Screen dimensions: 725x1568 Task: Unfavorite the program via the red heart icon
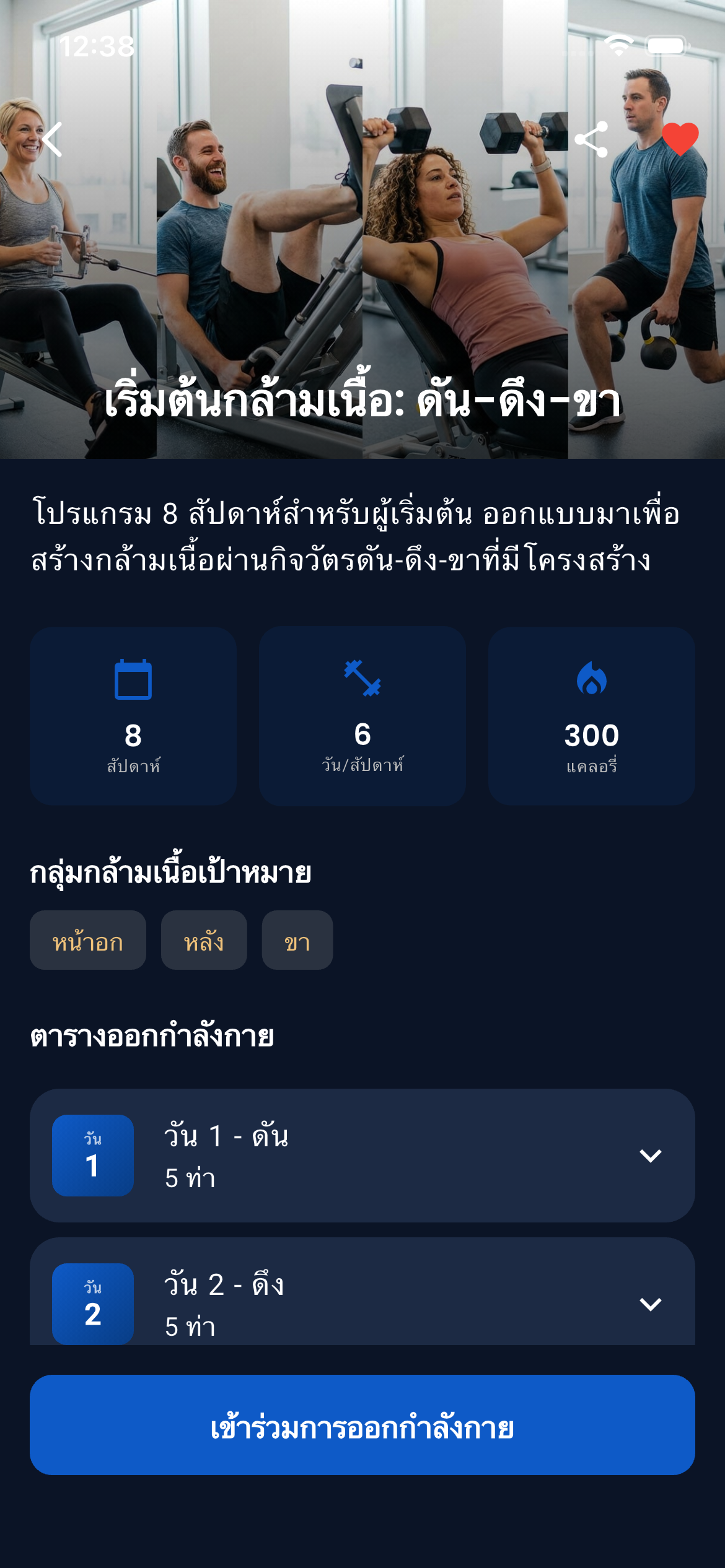point(680,138)
